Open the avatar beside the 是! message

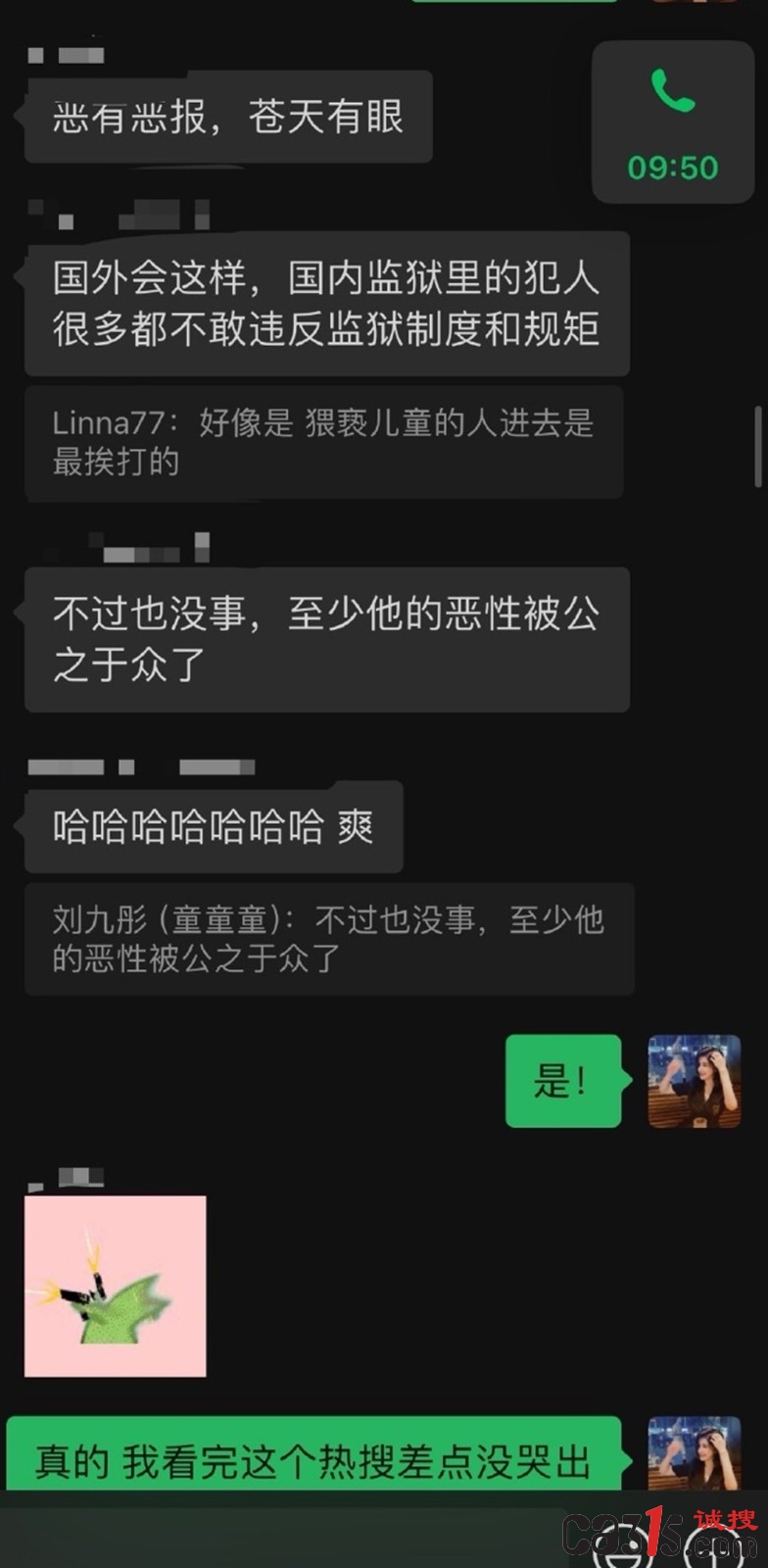click(x=695, y=1080)
